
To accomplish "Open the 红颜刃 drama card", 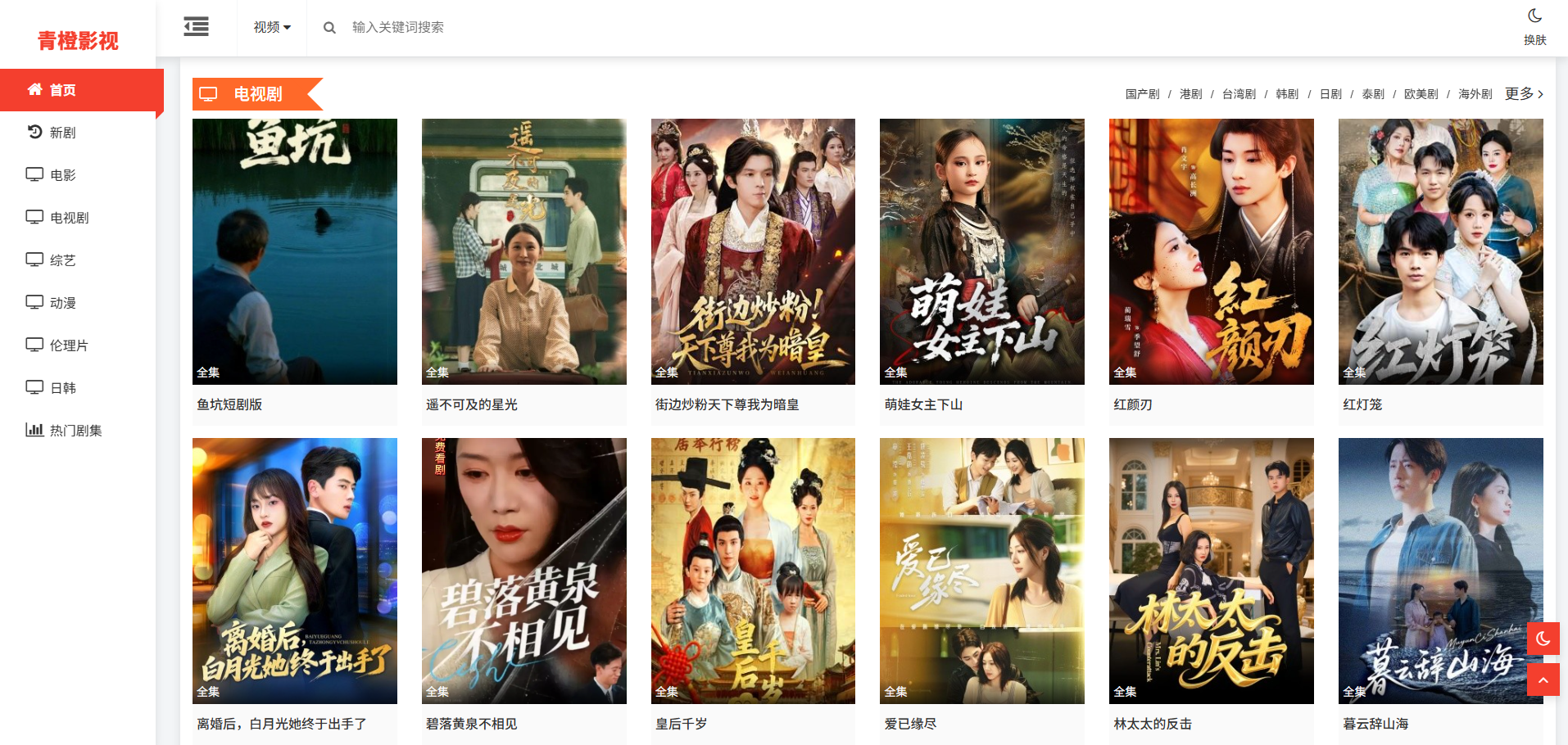I will [1211, 251].
